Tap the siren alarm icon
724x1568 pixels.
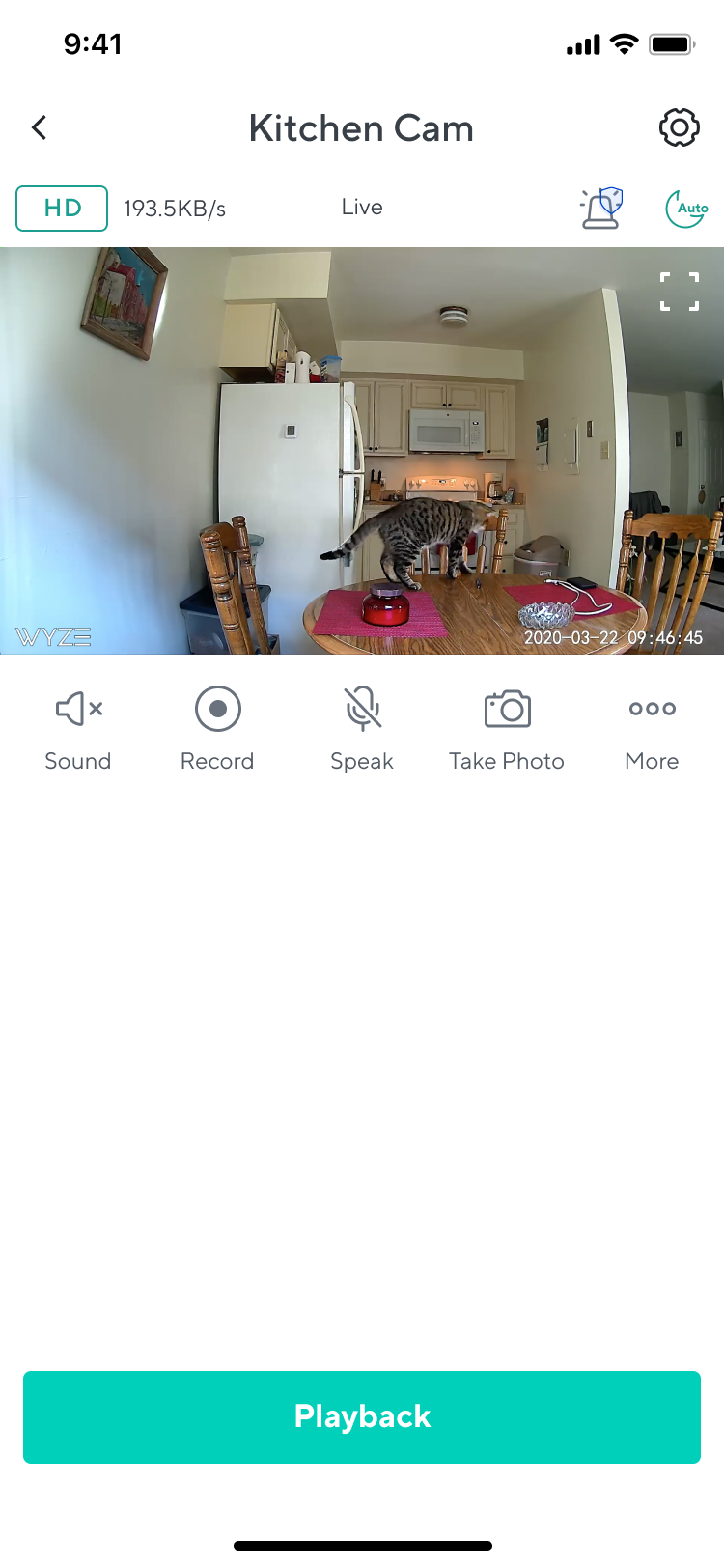tap(601, 208)
